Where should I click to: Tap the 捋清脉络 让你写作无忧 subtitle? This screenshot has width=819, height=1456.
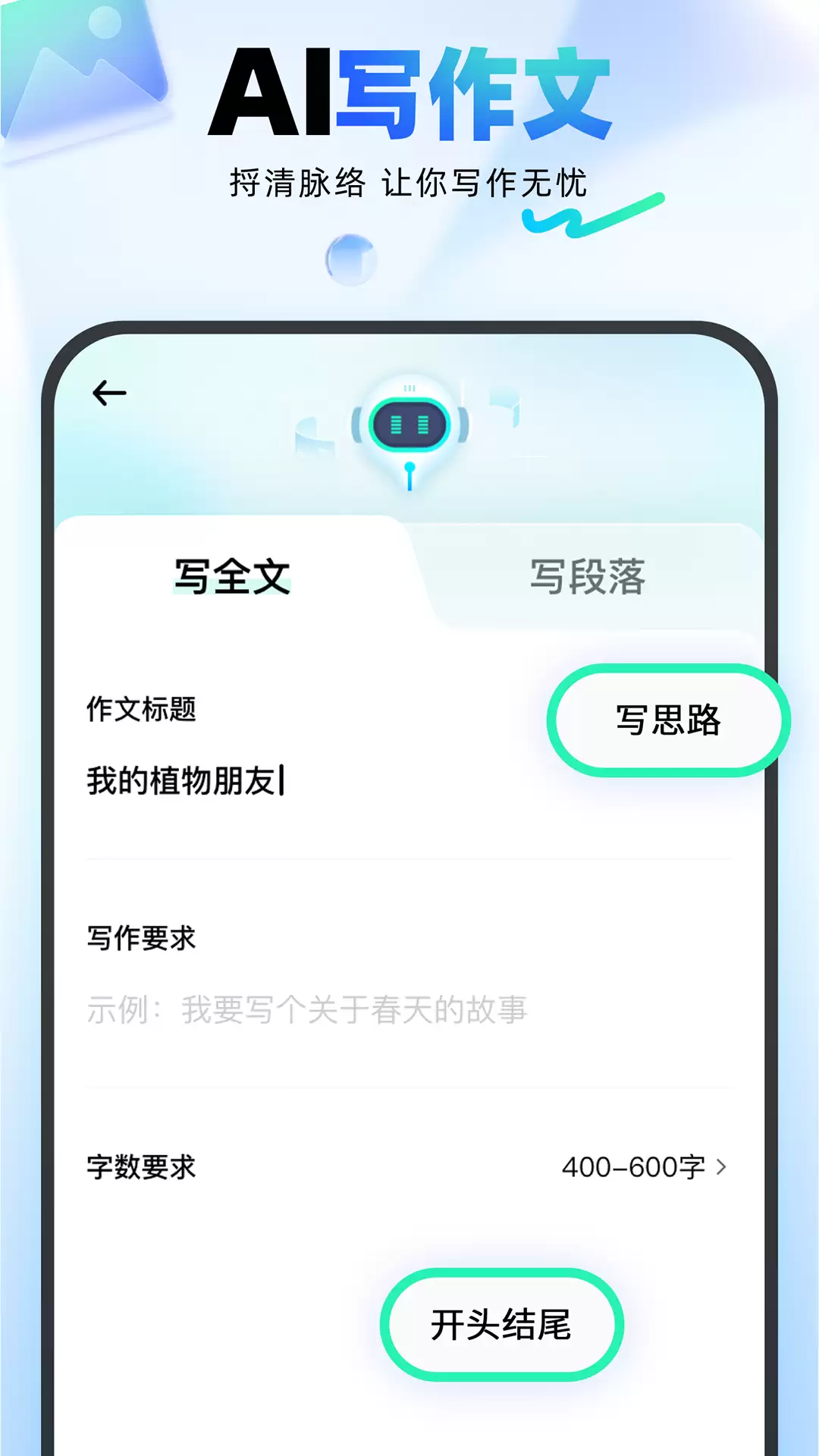[409, 182]
